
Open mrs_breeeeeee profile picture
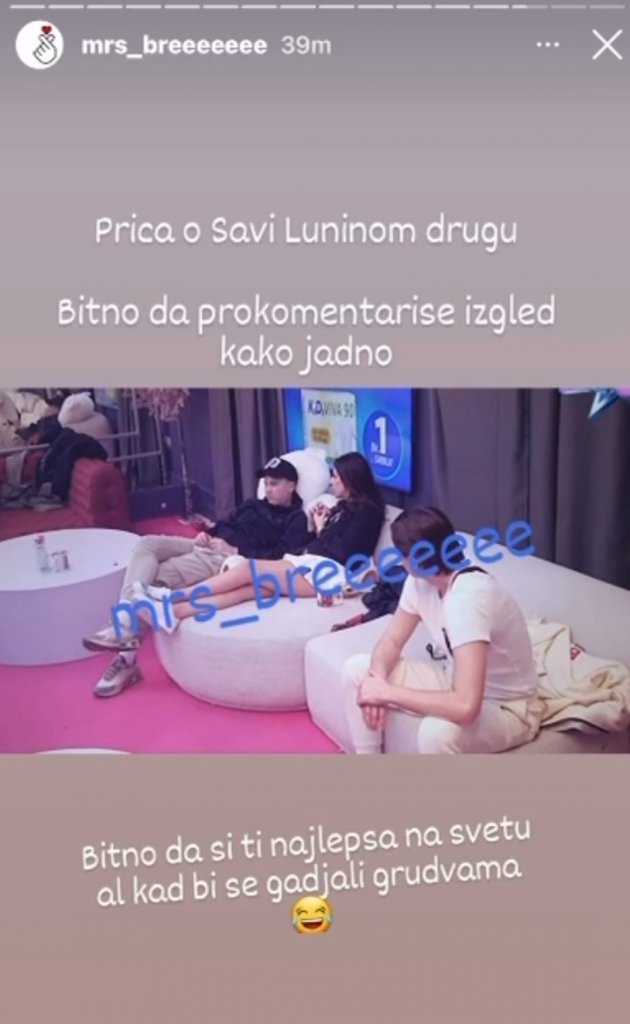tap(40, 46)
